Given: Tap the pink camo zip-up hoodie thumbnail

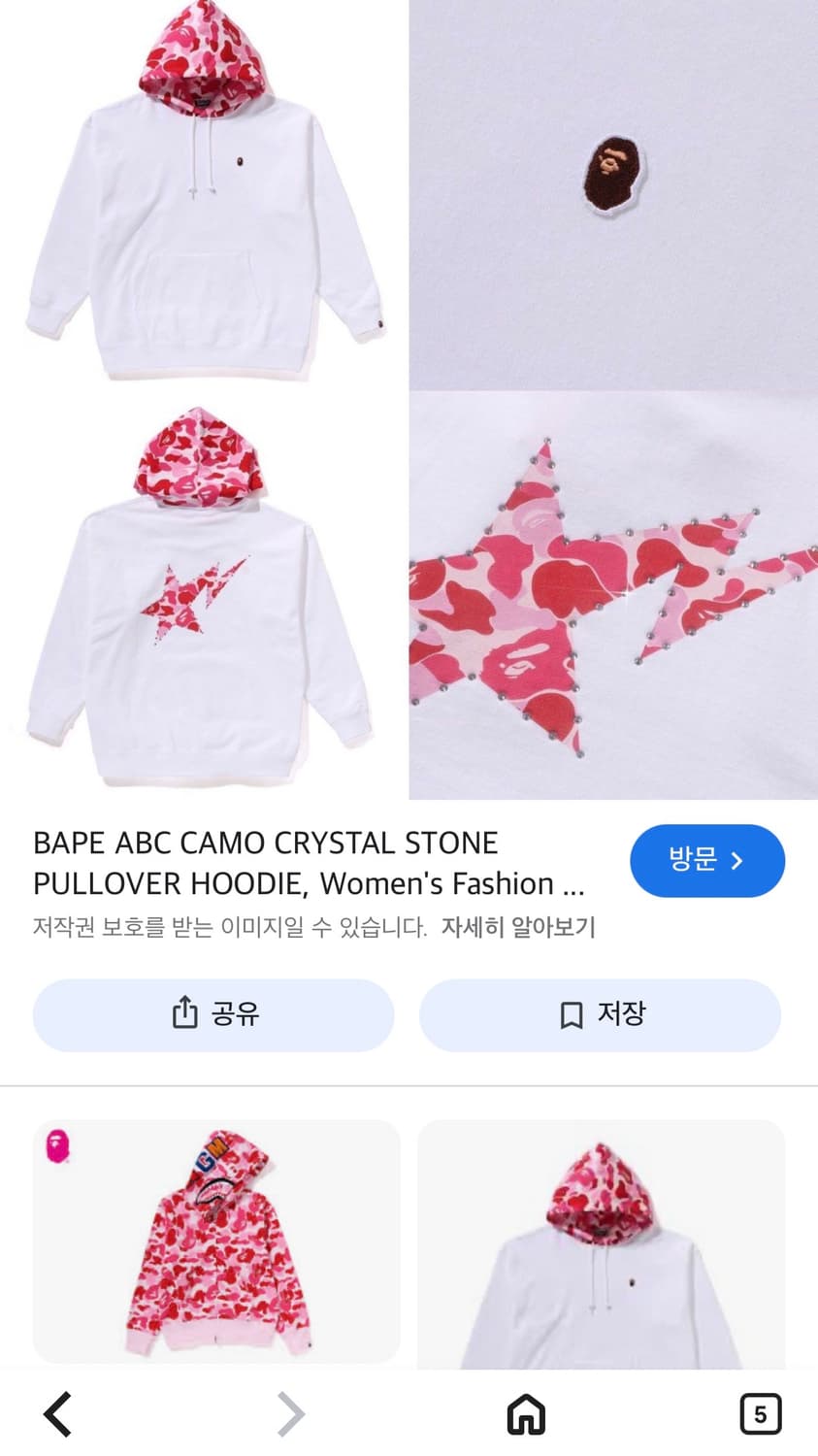Looking at the screenshot, I should pyautogui.click(x=215, y=1242).
